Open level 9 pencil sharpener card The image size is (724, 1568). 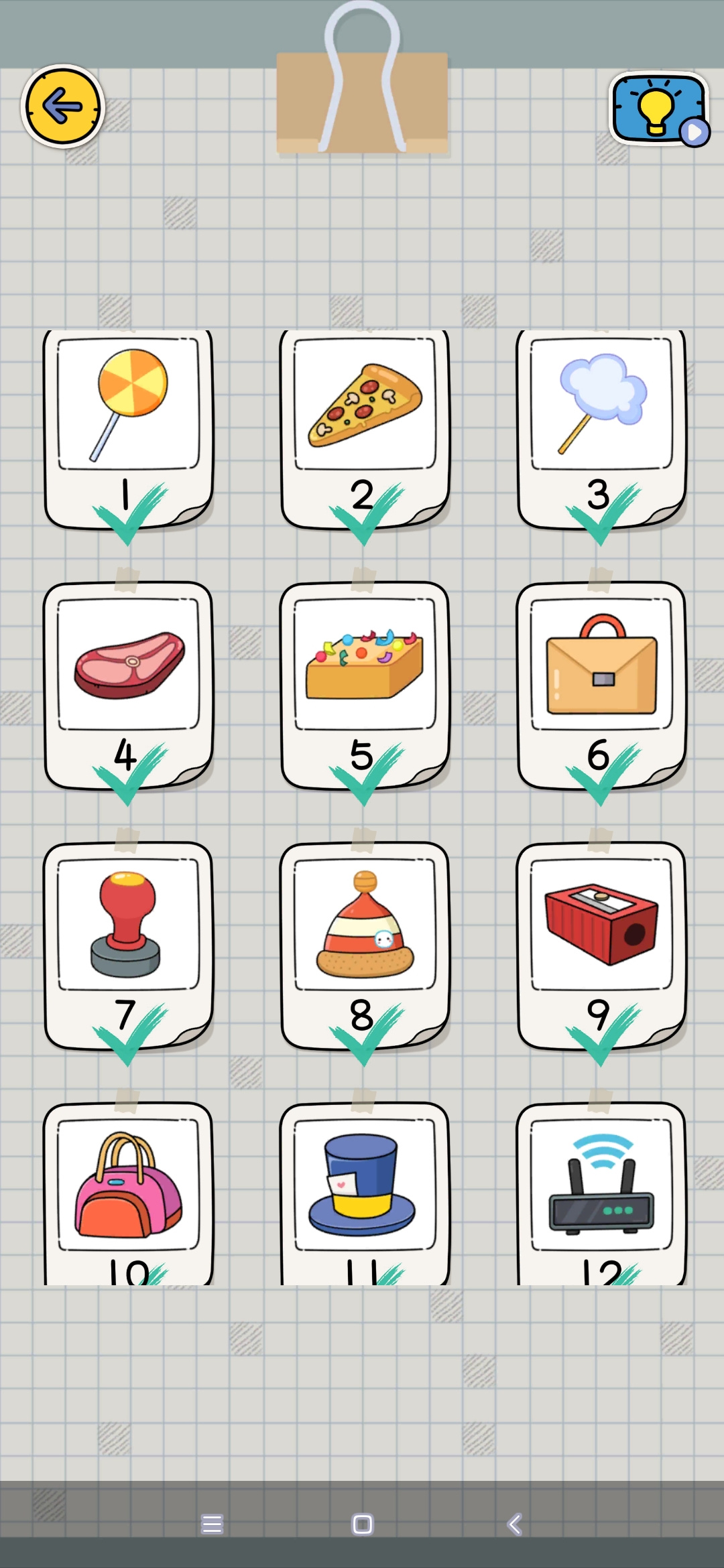point(601,945)
